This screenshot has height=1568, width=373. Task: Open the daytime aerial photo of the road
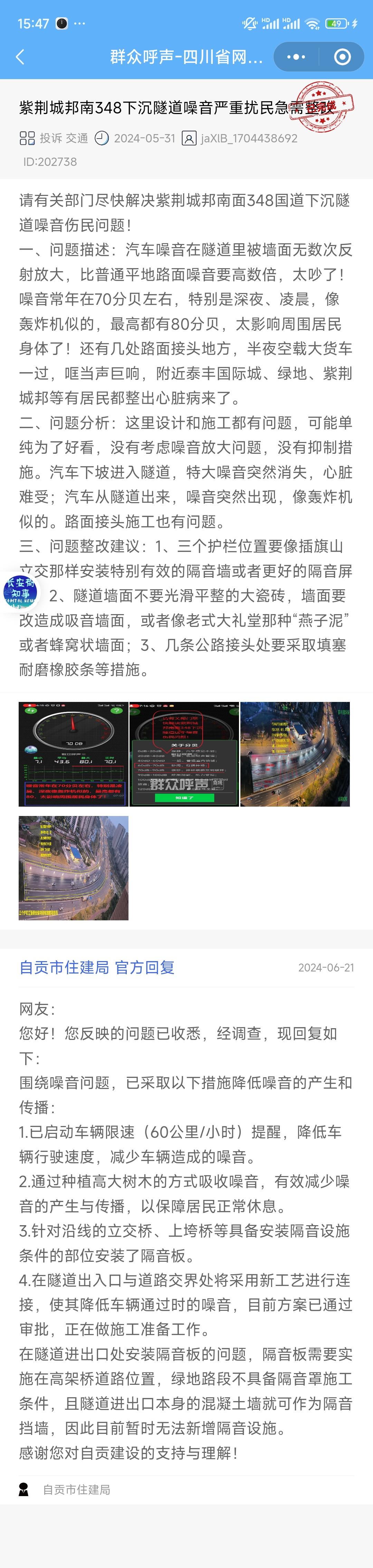pyautogui.click(x=74, y=868)
